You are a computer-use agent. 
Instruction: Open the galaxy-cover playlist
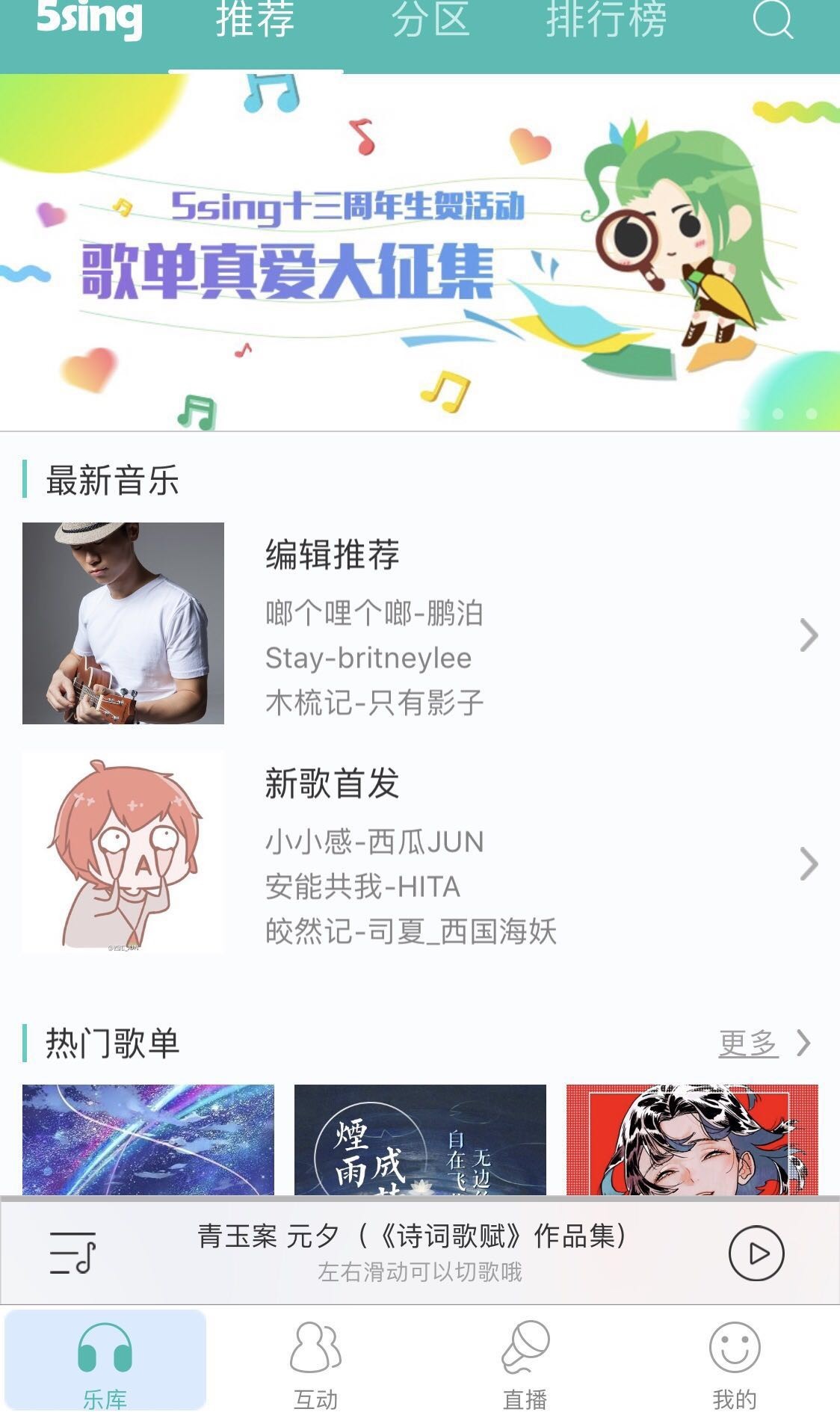(x=148, y=1138)
